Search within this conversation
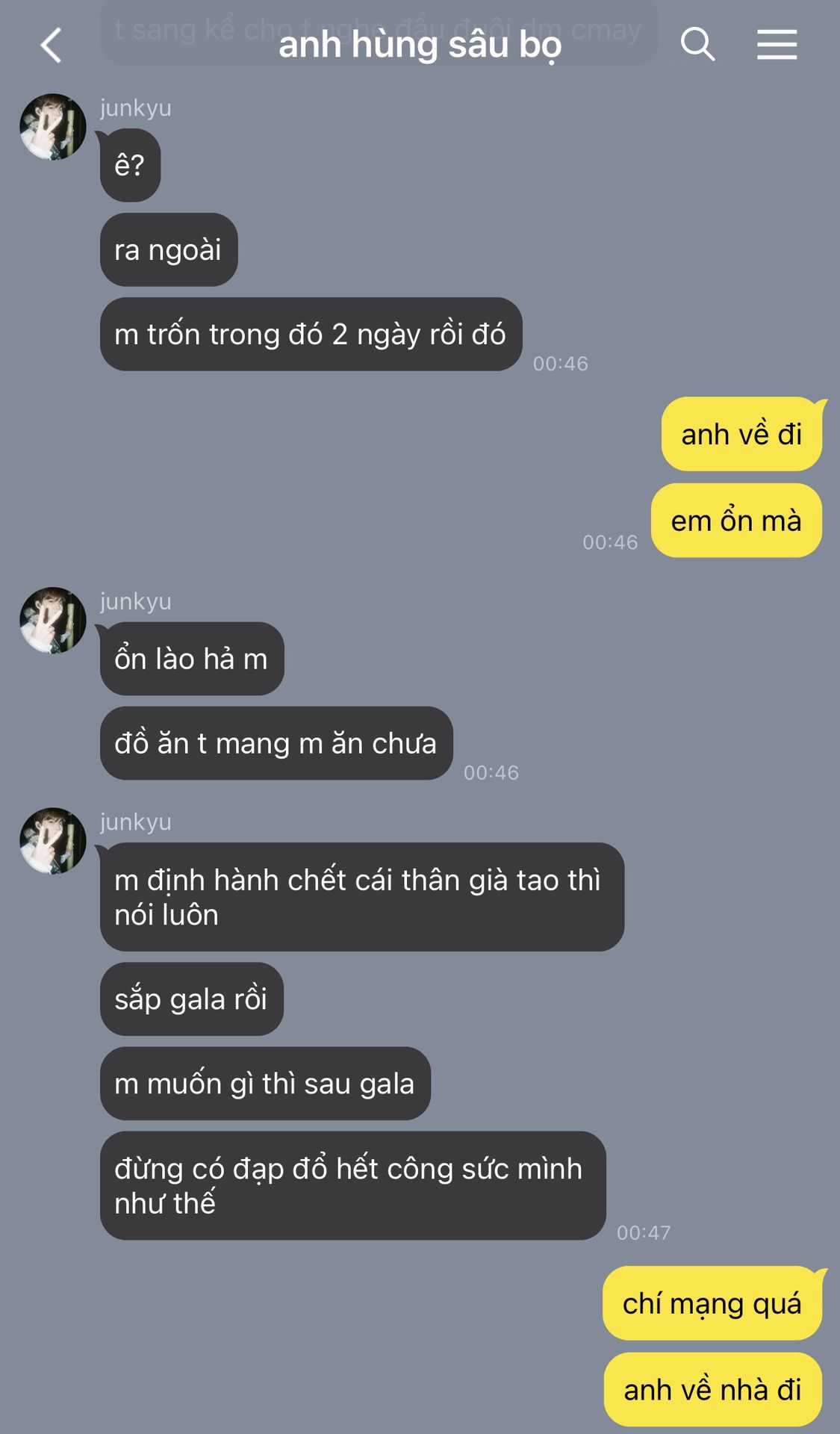Image resolution: width=840 pixels, height=1434 pixels. 697,44
